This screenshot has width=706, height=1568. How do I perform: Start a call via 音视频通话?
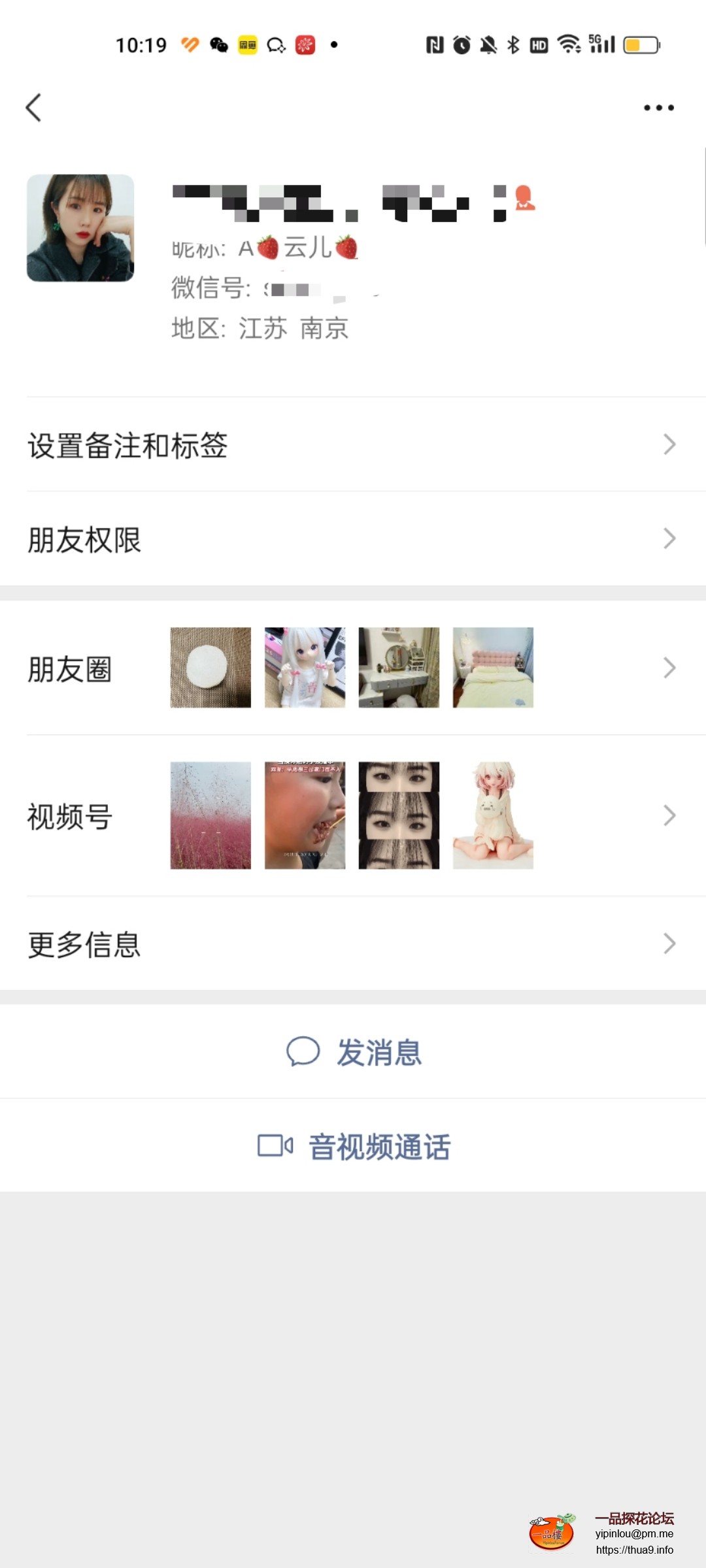tap(354, 1146)
